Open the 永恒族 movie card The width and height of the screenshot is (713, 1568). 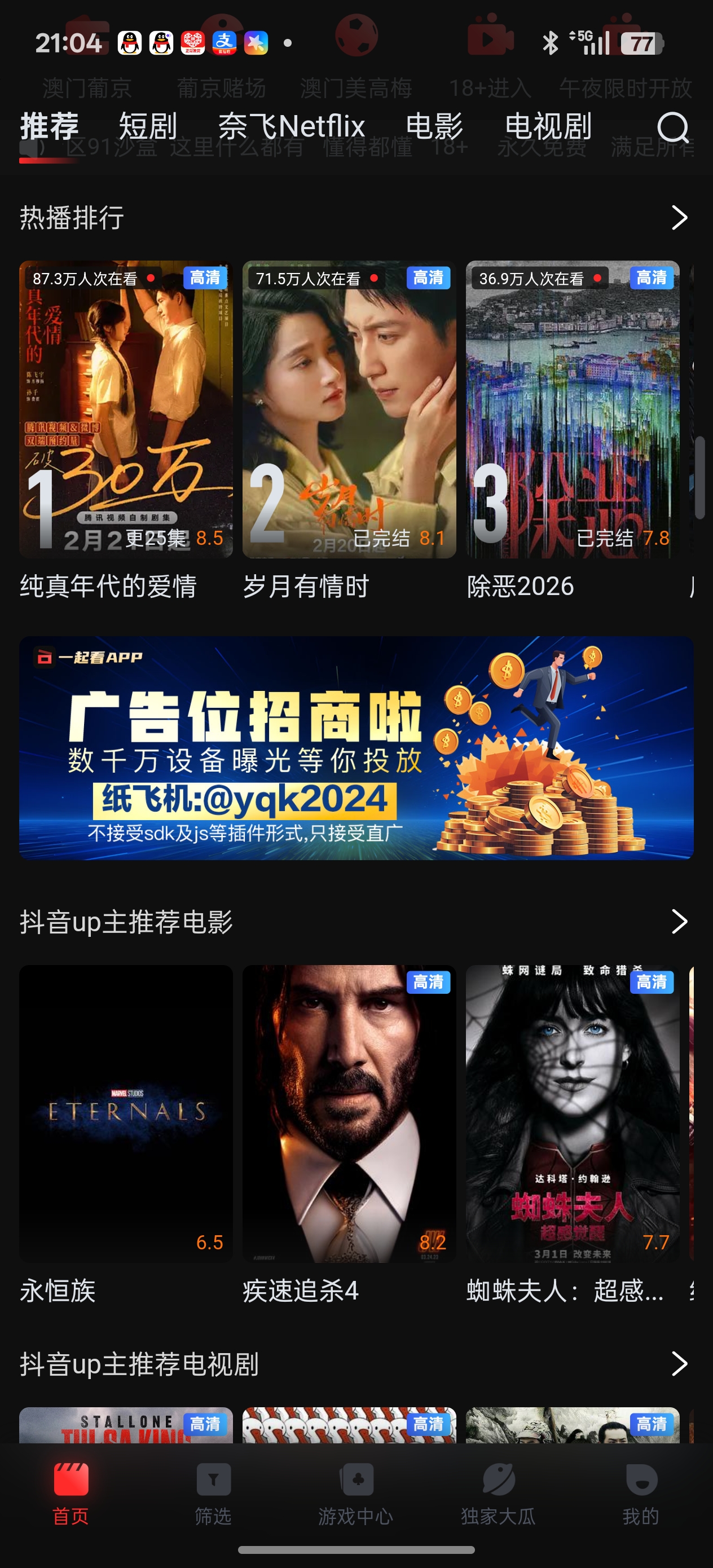tap(125, 1113)
